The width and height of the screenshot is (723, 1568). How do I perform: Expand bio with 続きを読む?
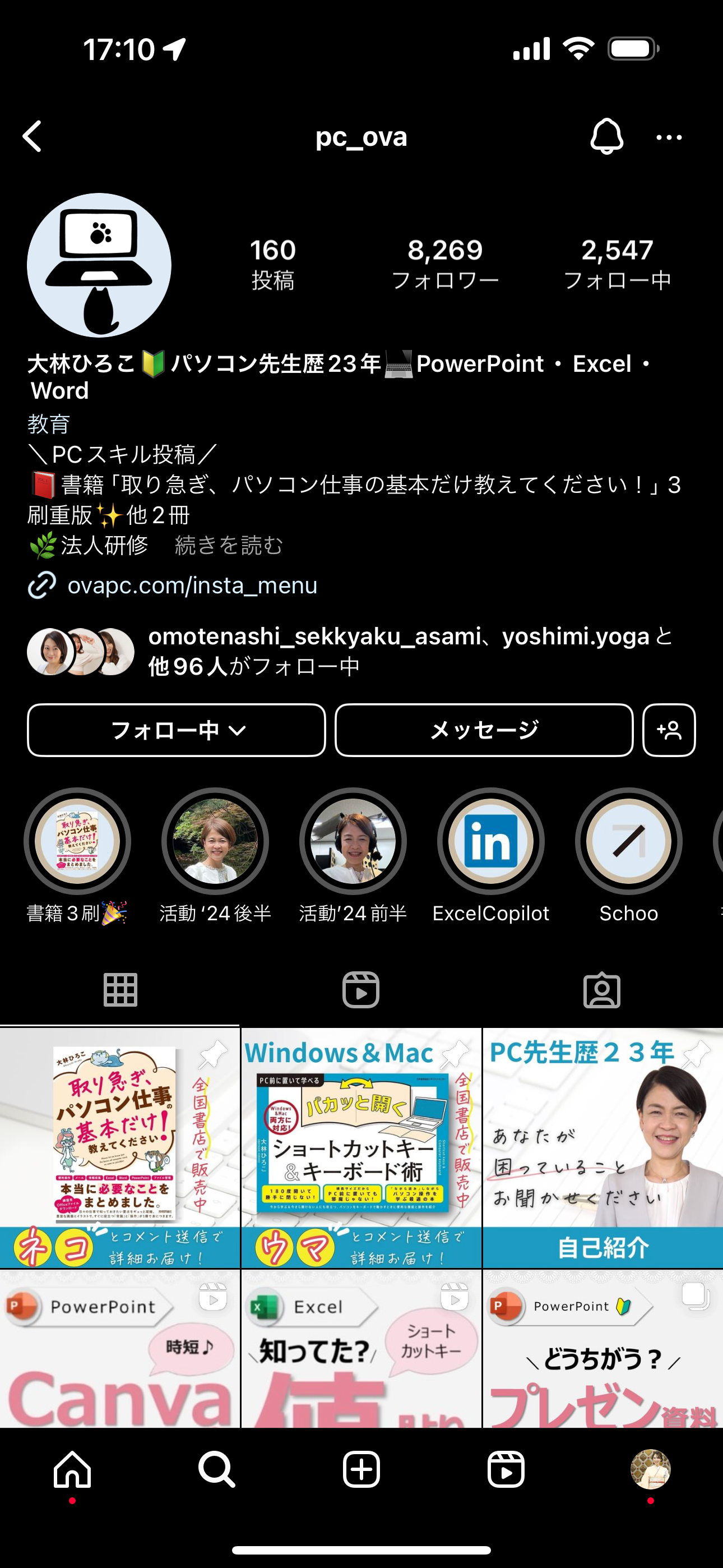[229, 546]
